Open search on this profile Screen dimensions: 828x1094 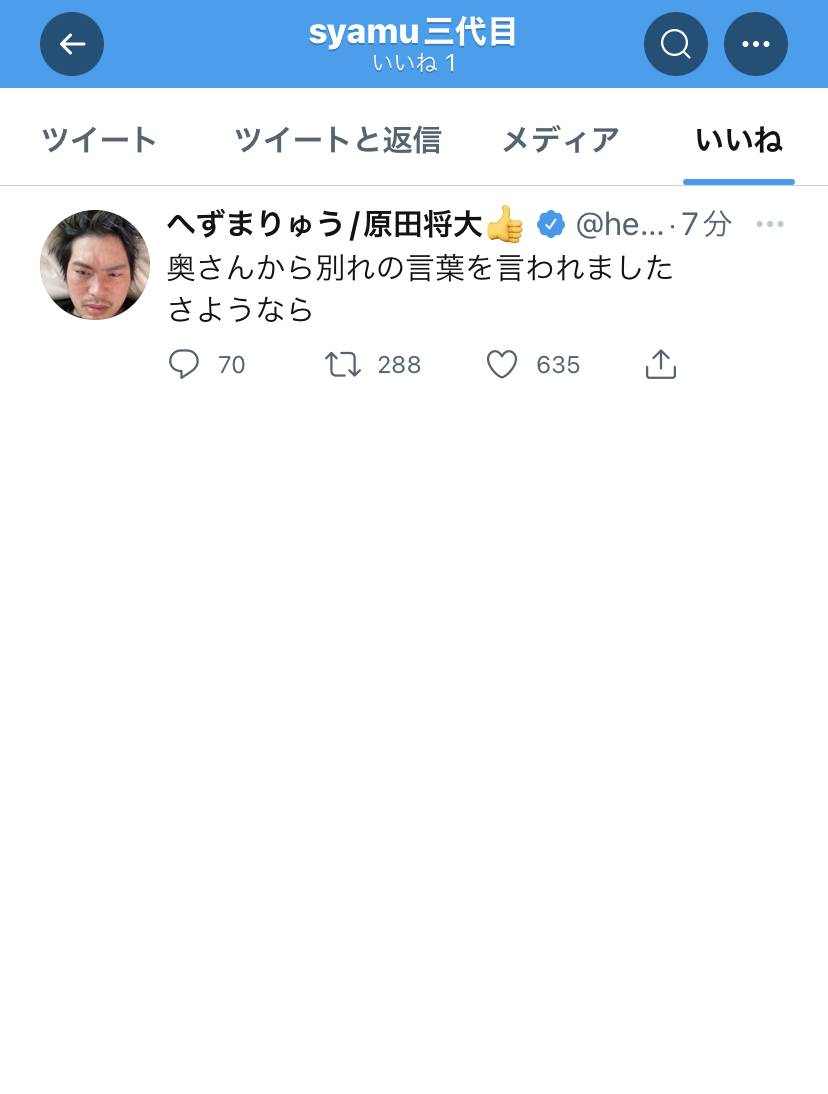coord(676,44)
